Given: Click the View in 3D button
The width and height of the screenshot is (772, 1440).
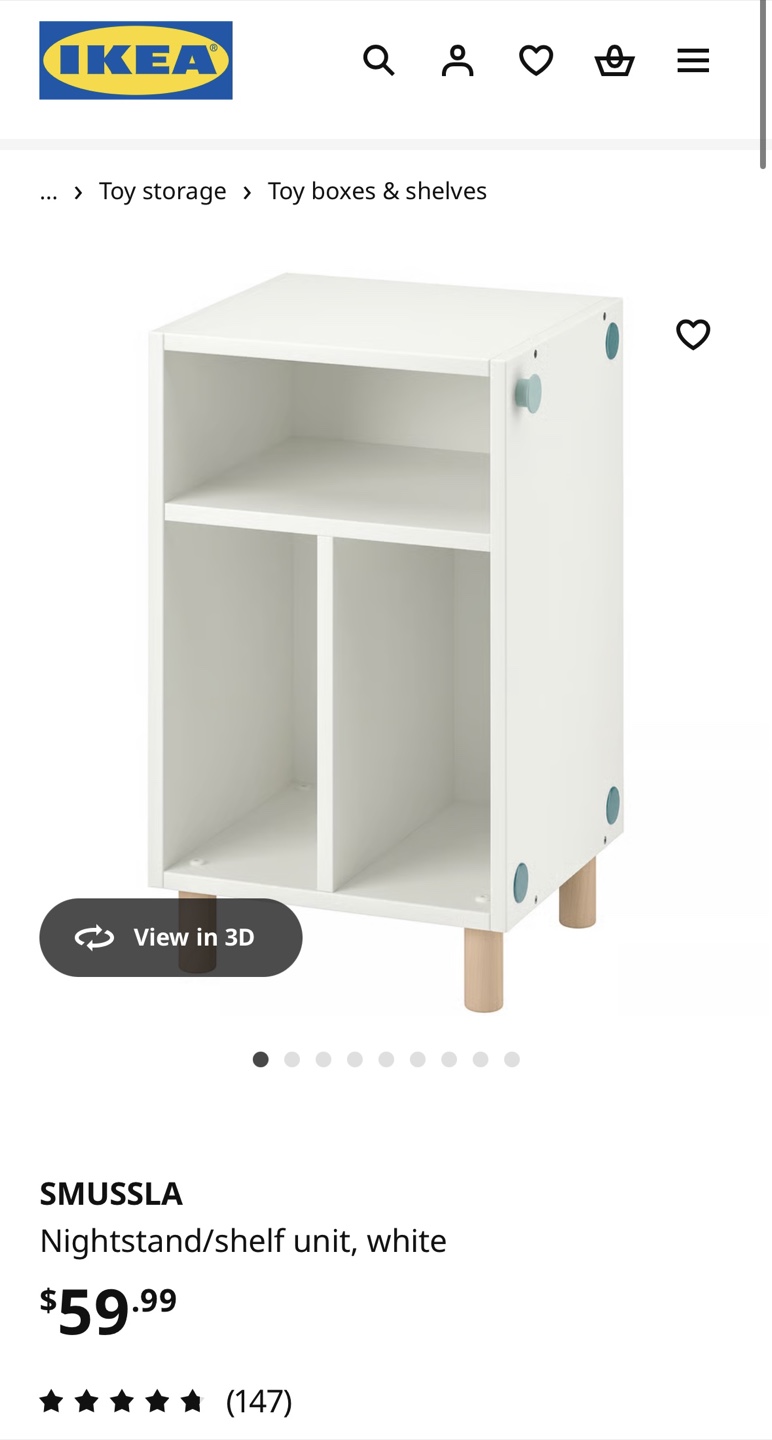Looking at the screenshot, I should (x=170, y=937).
